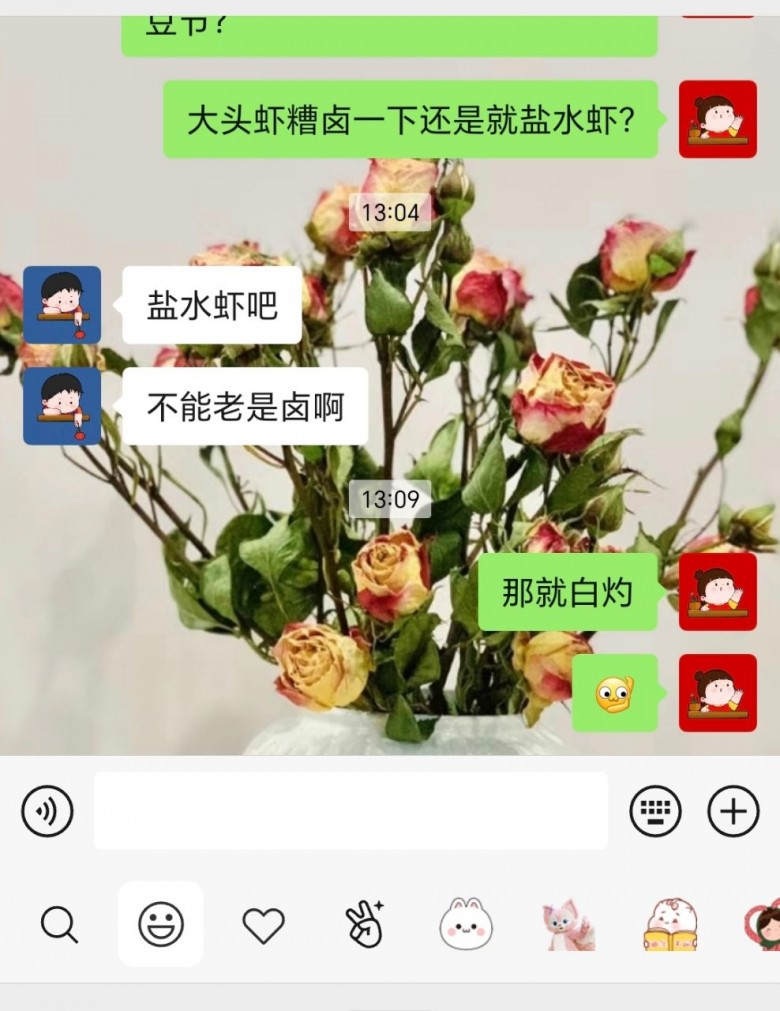Tap my avatar beside 那就白灼

pos(717,592)
